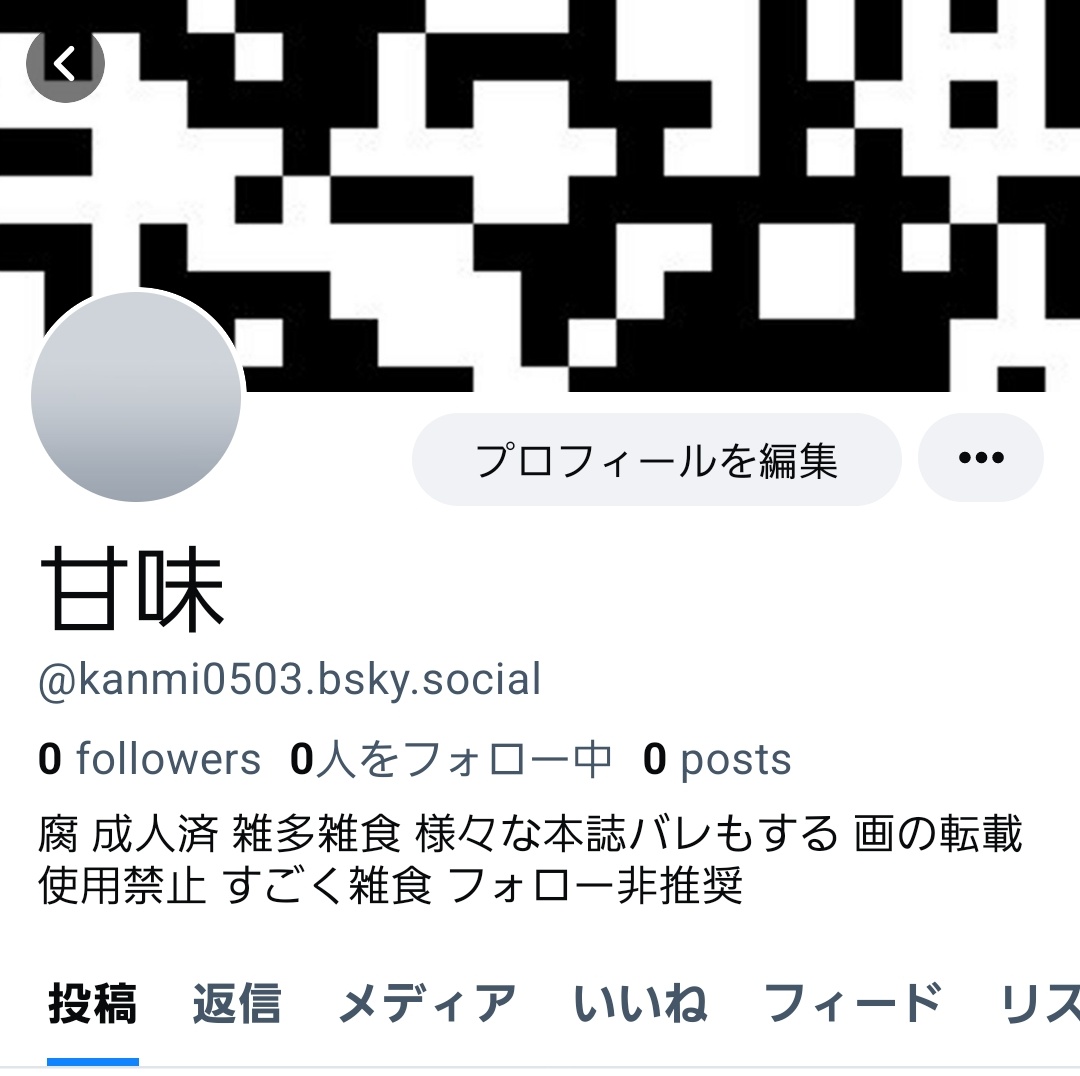Image resolution: width=1080 pixels, height=1076 pixels.
Task: Open the three-dot more options menu
Action: [x=981, y=457]
